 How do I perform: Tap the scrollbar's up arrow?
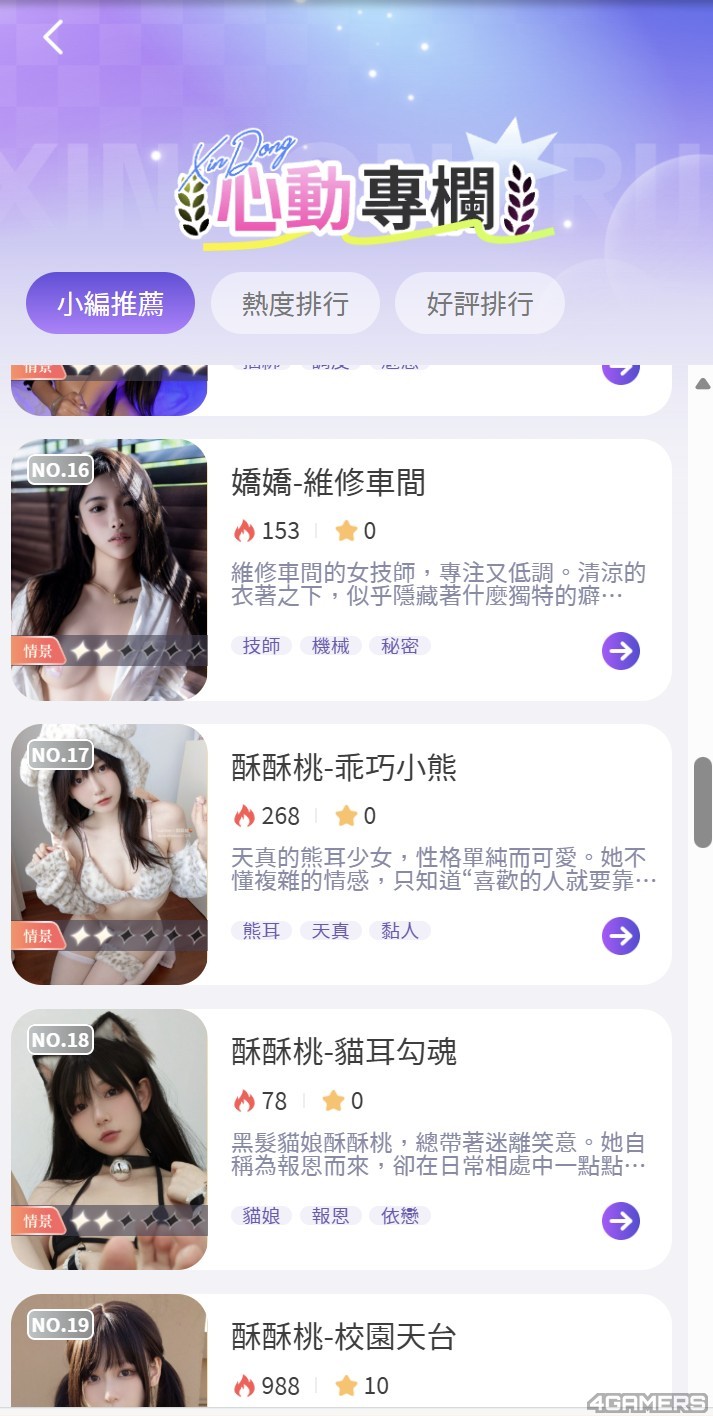click(x=703, y=384)
